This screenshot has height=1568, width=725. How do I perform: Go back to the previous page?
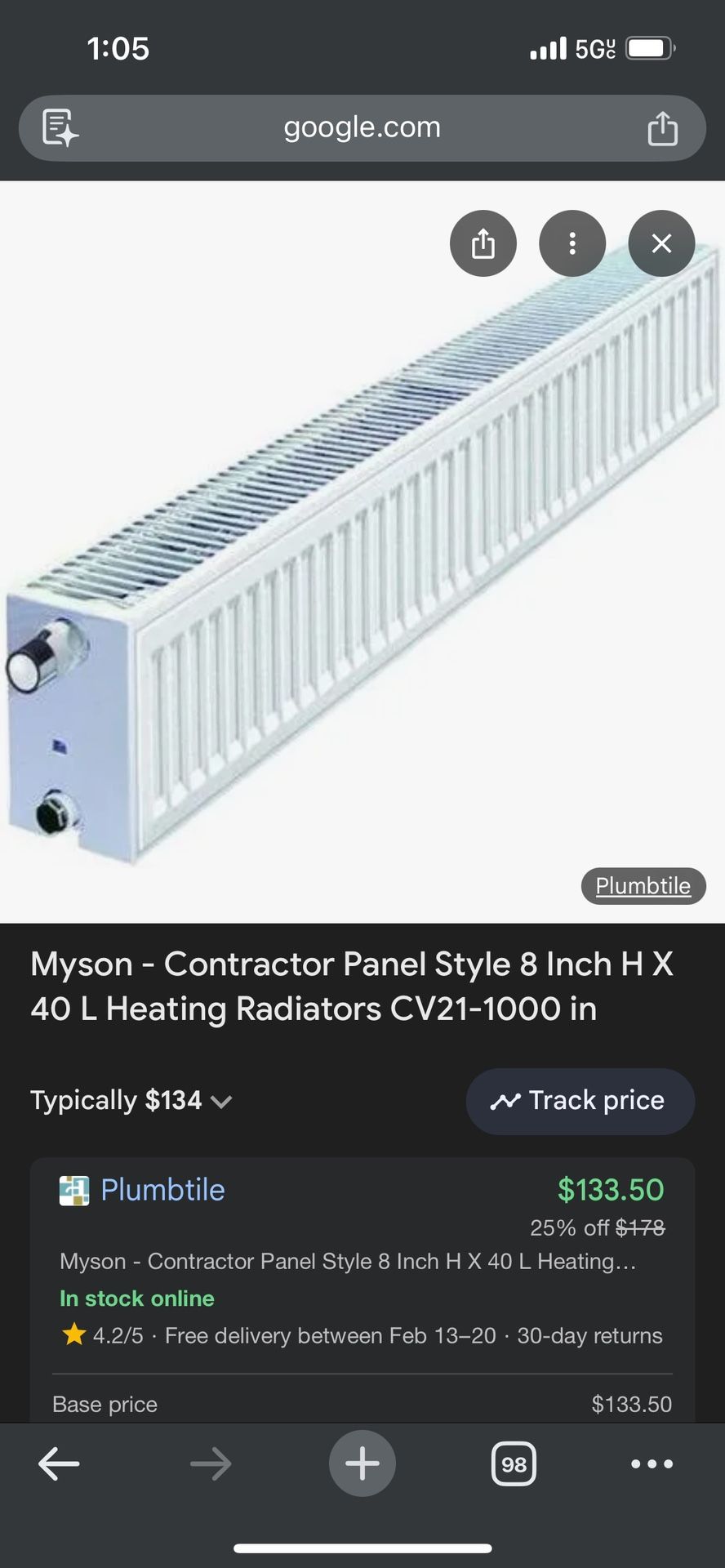[59, 1464]
